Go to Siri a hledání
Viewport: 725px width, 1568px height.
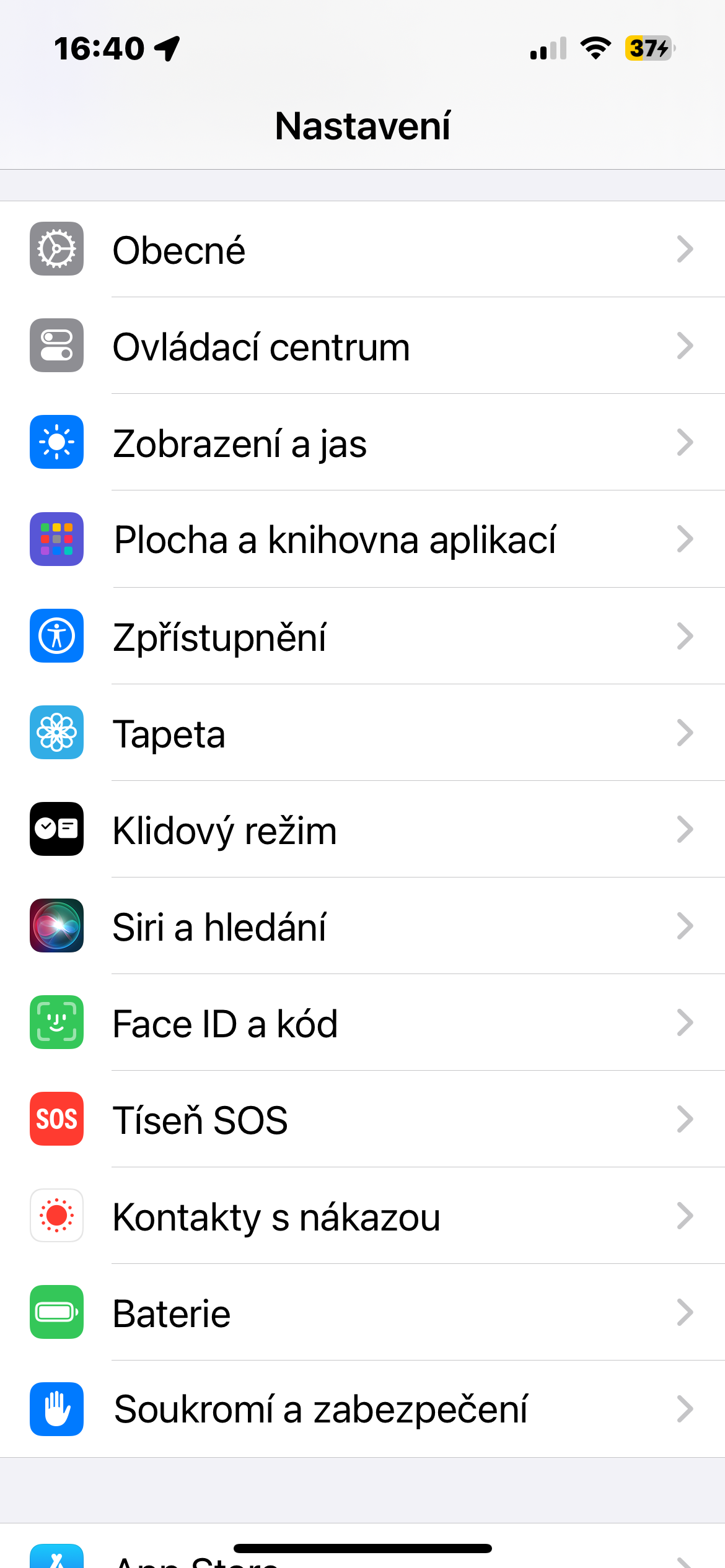click(362, 926)
